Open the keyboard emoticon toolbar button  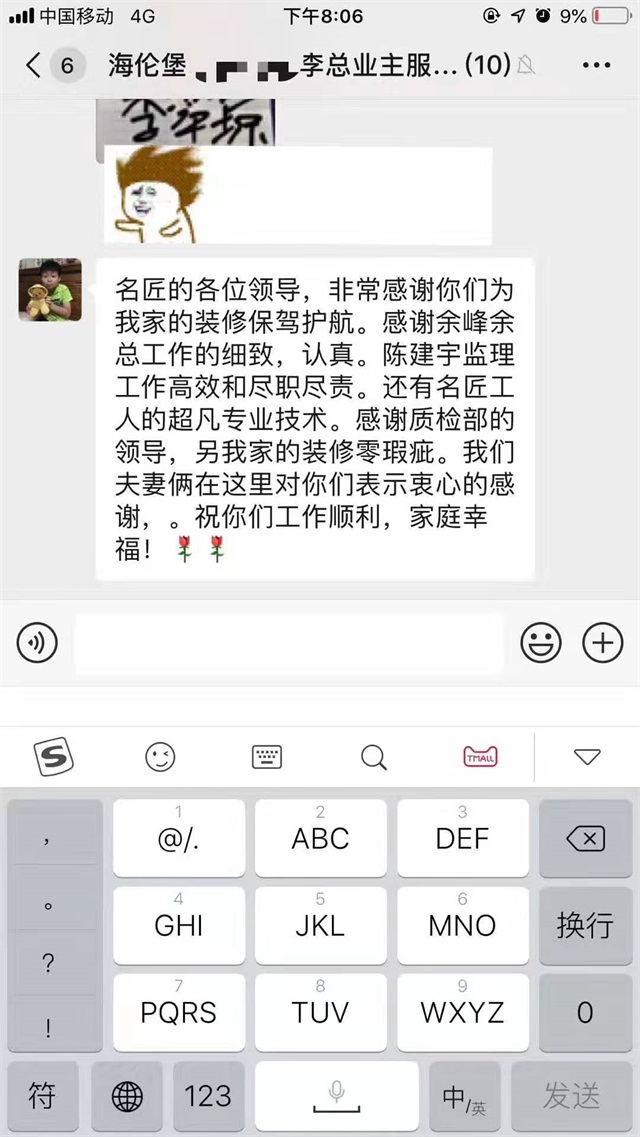(160, 757)
